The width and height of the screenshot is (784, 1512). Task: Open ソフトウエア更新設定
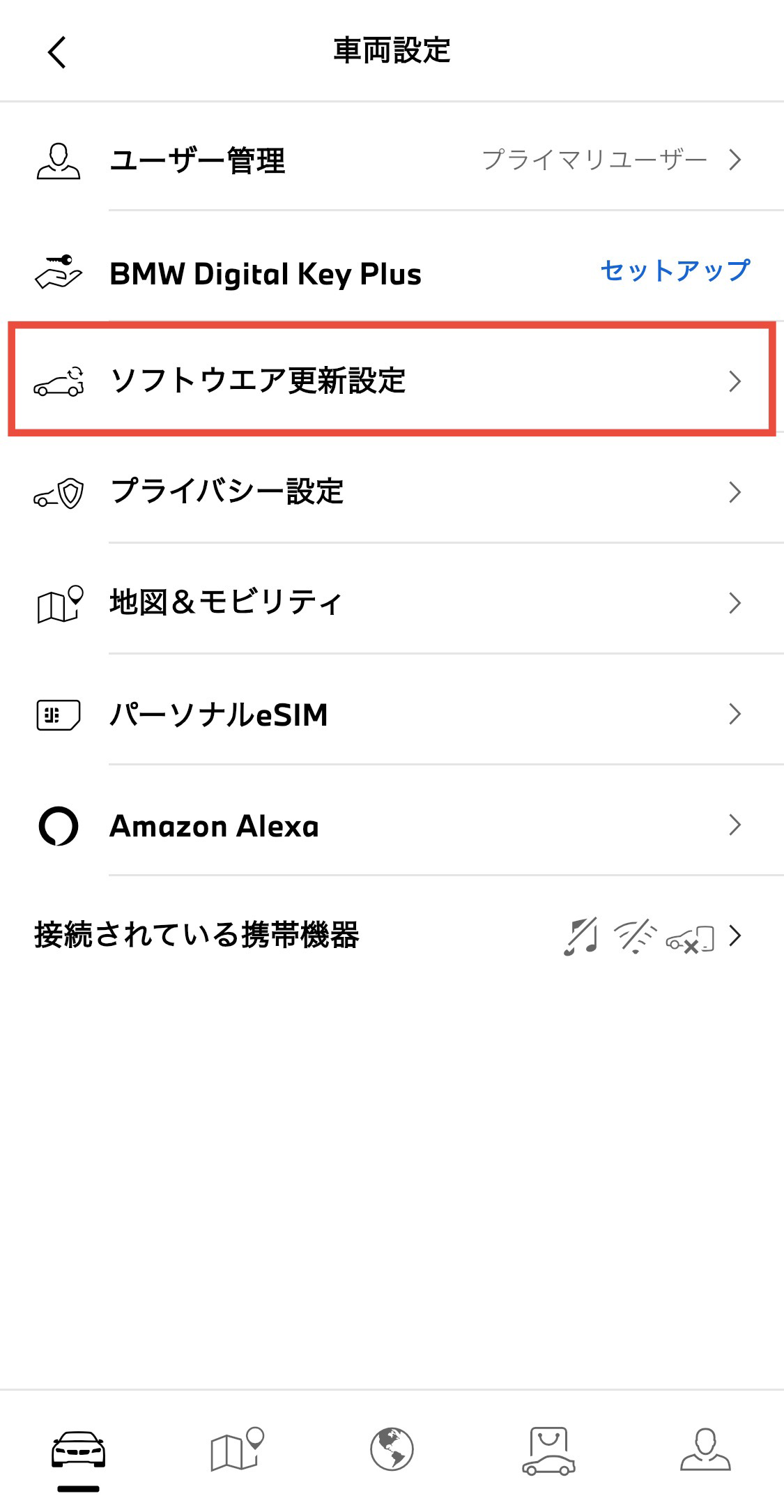[x=390, y=381]
